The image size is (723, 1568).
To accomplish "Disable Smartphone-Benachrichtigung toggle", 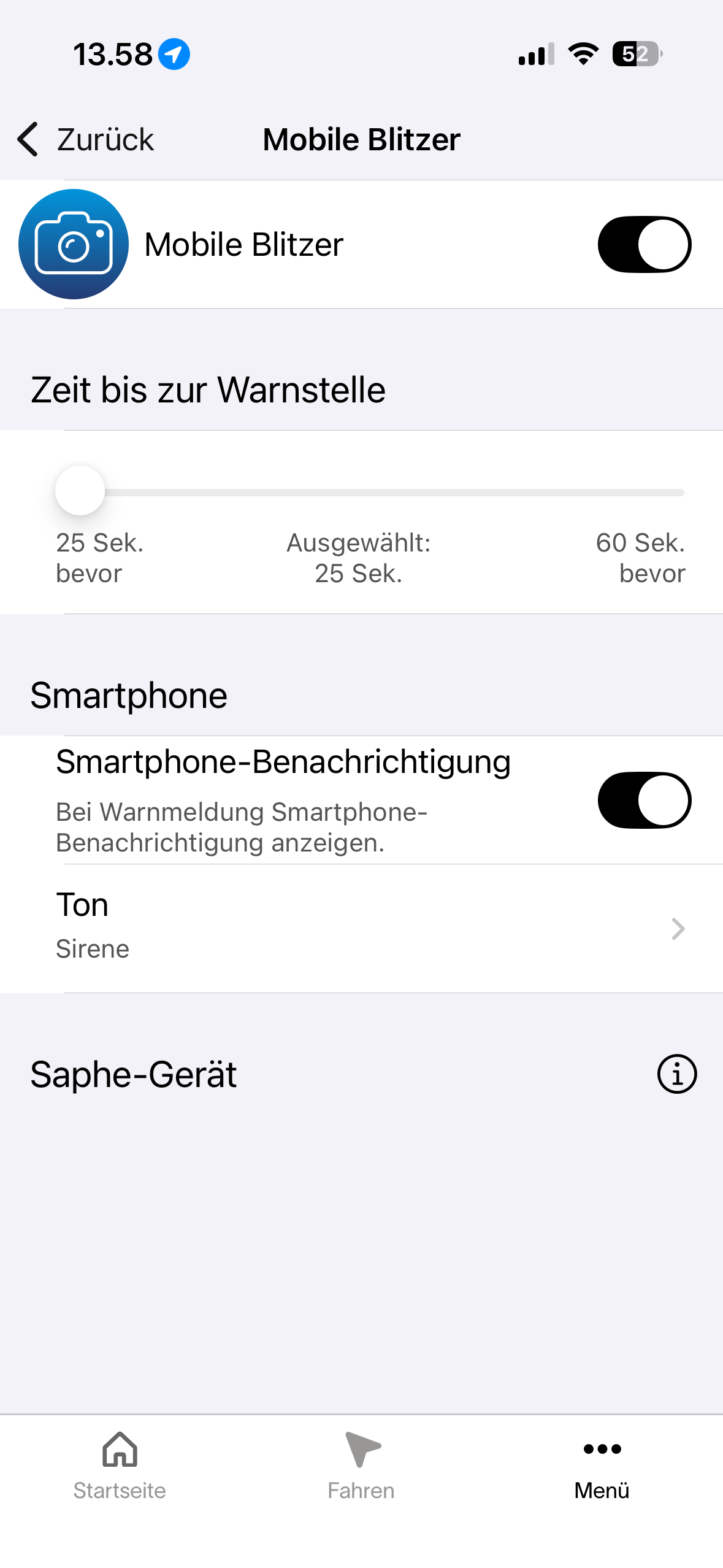I will [644, 800].
